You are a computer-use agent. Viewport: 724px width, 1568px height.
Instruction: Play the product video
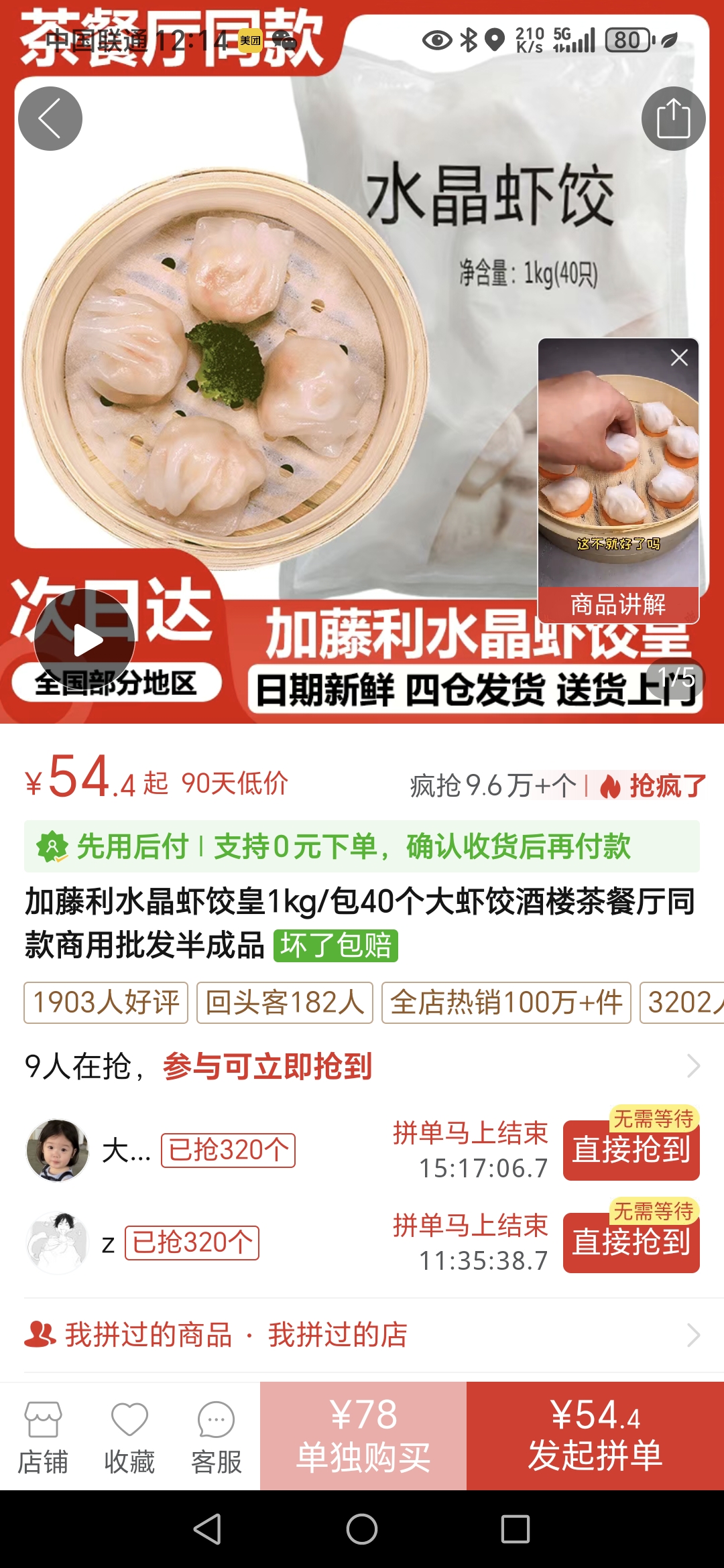(85, 640)
